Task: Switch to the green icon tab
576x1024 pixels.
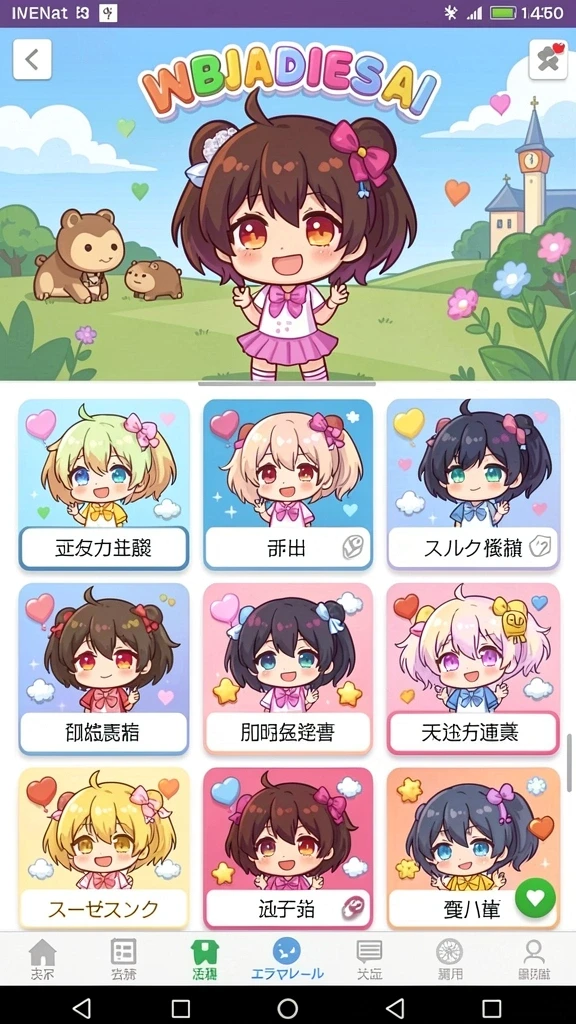Action: (x=204, y=960)
